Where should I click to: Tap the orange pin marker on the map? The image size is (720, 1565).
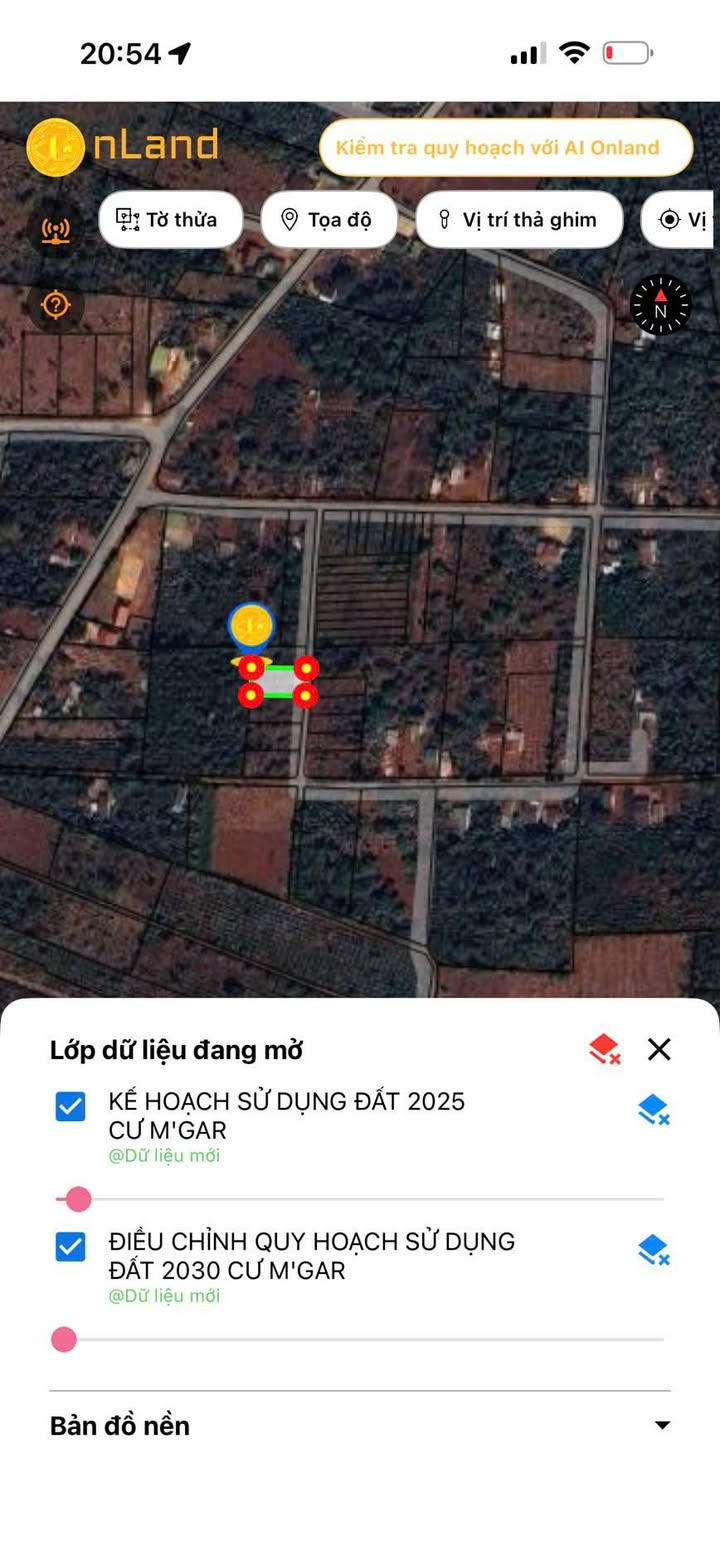point(251,627)
